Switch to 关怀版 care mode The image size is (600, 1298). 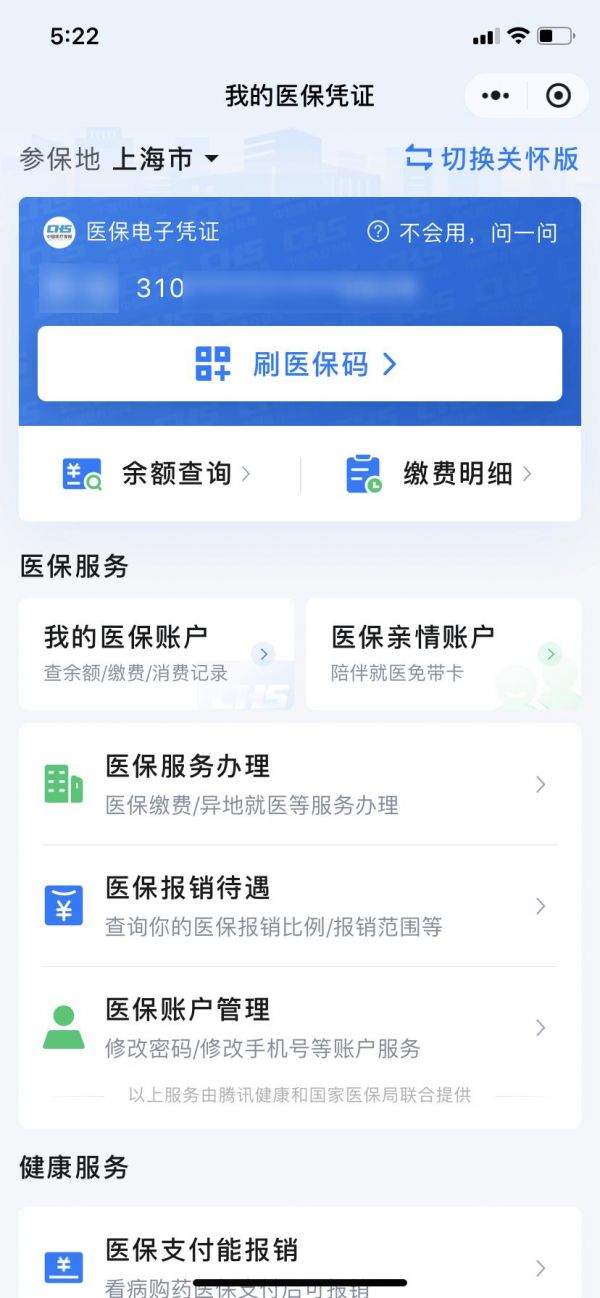492,158
